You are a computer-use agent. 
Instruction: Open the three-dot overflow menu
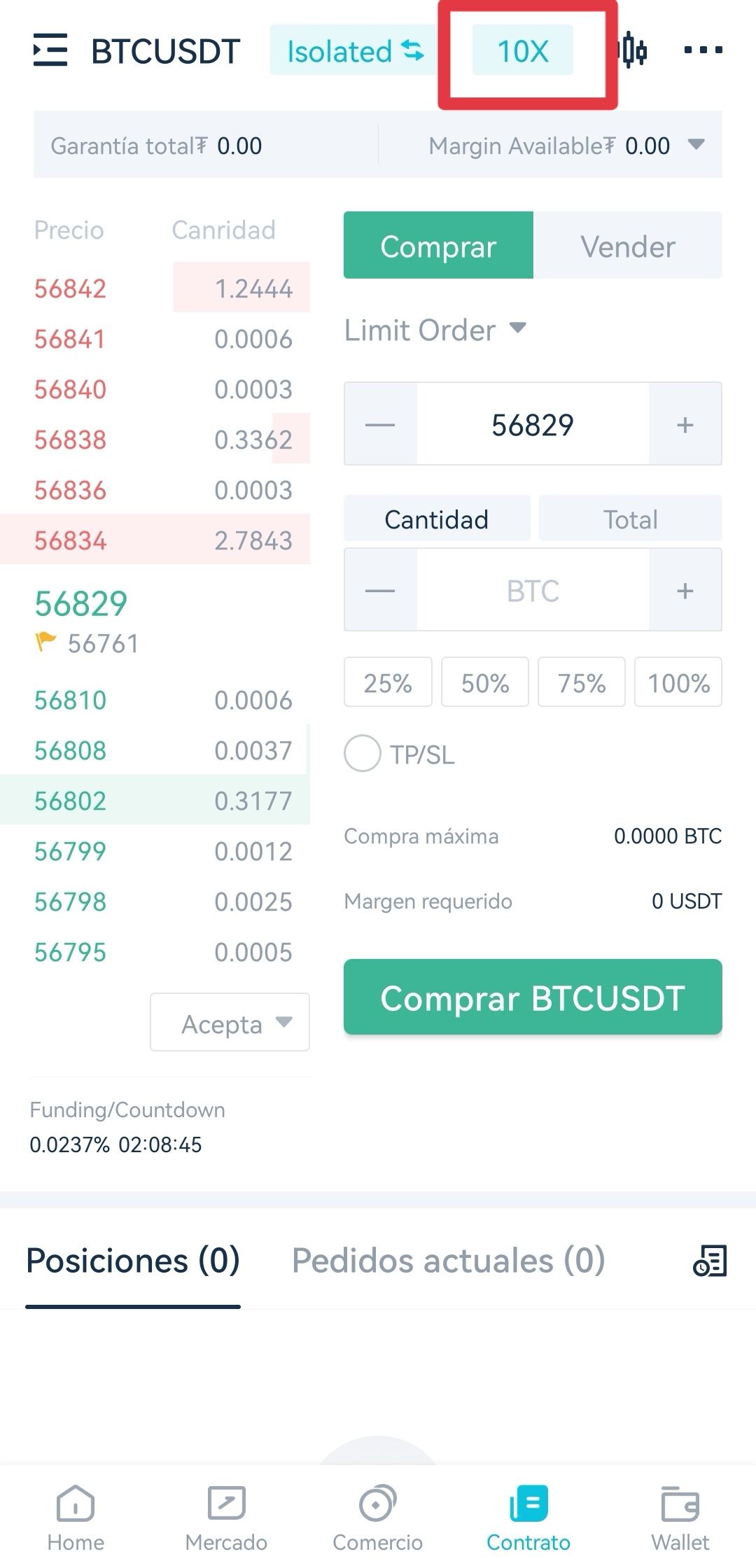(703, 50)
